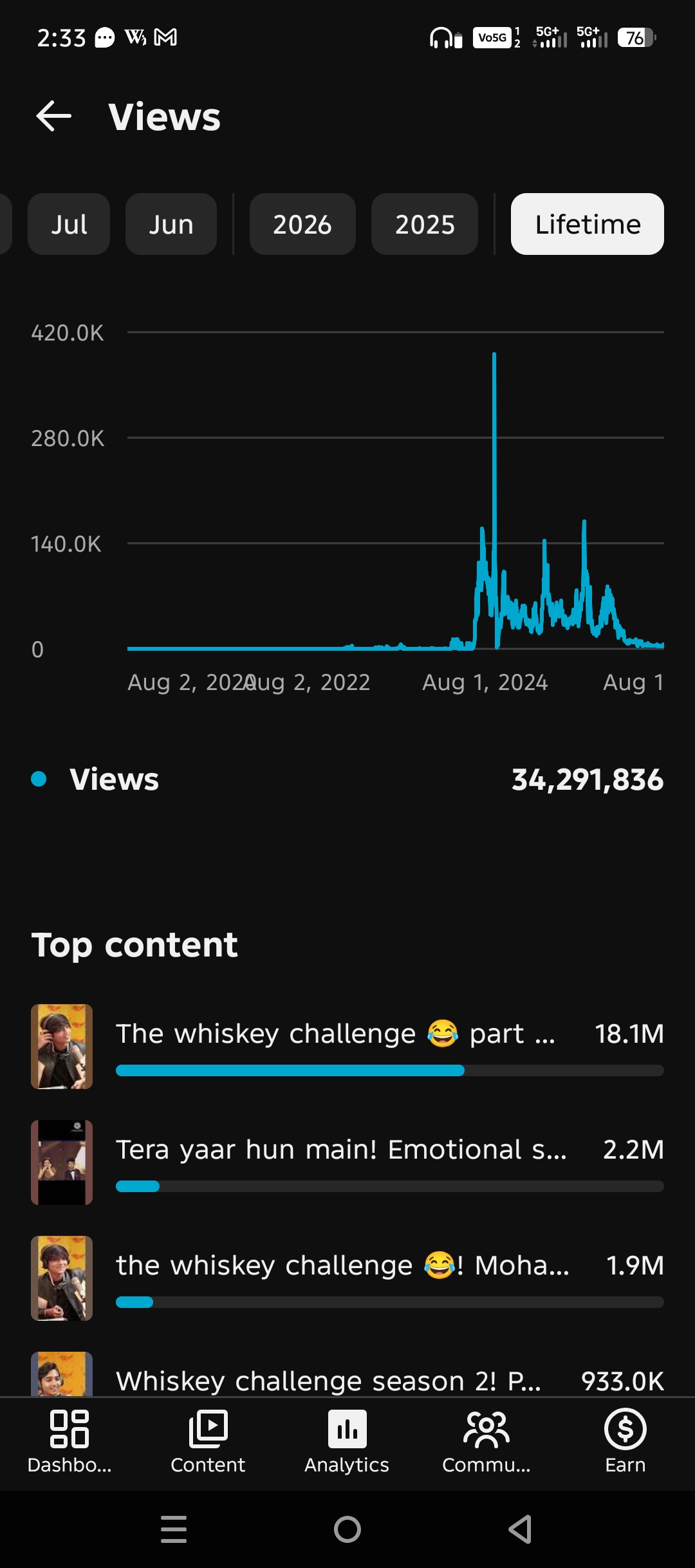Switch to the Analytics tab

(x=347, y=1442)
